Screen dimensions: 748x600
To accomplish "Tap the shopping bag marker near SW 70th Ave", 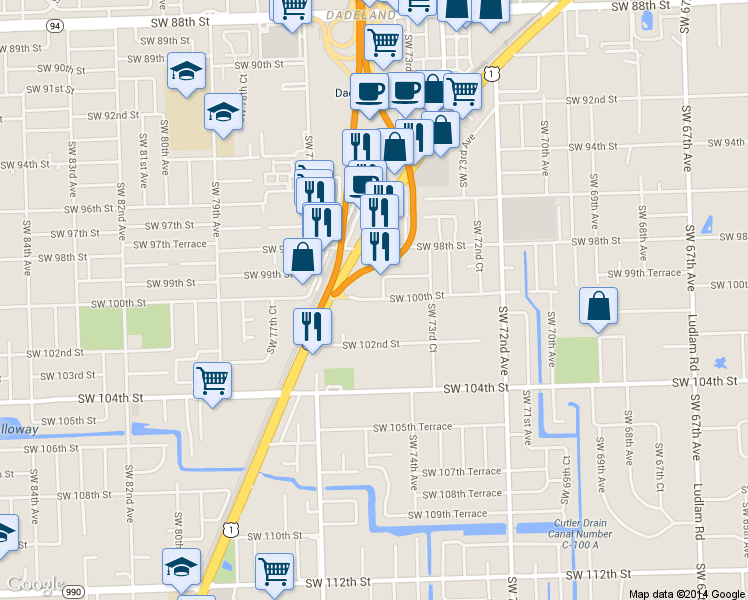I will (x=598, y=307).
